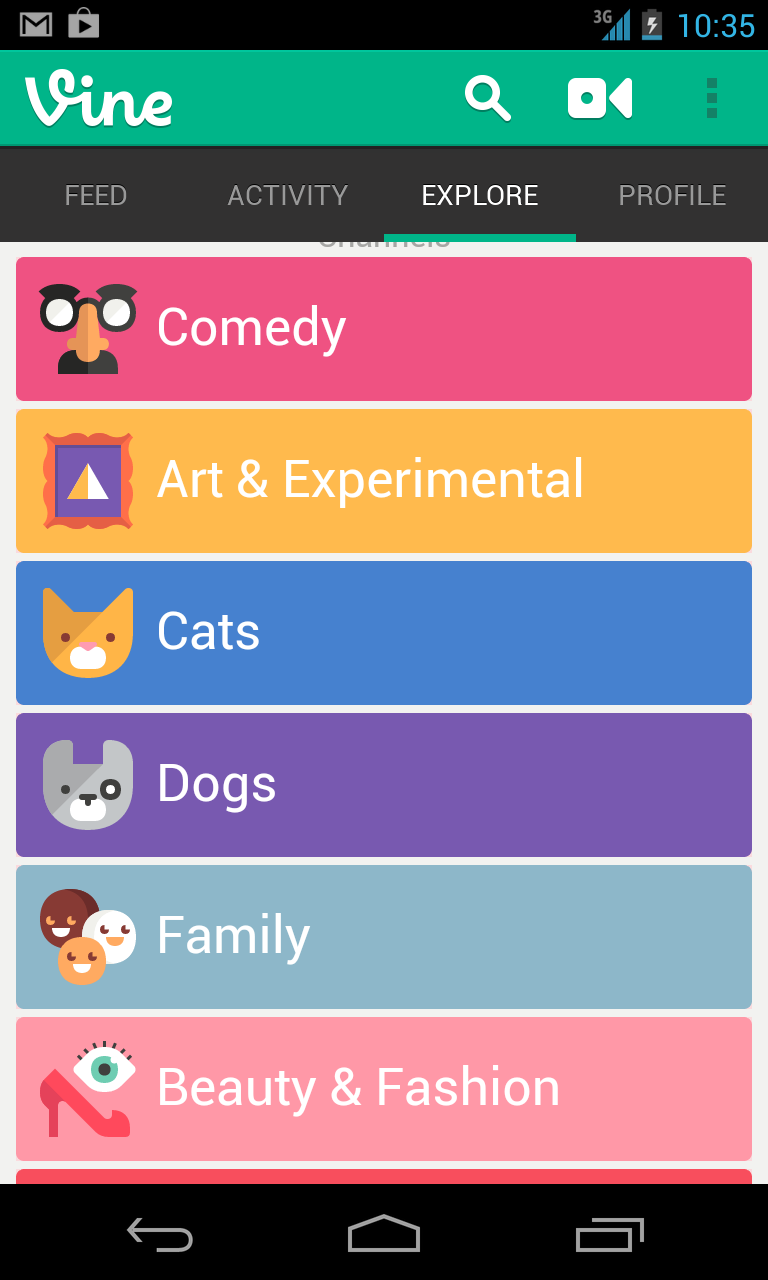
Task: Open the overflow menu
Action: [711, 99]
